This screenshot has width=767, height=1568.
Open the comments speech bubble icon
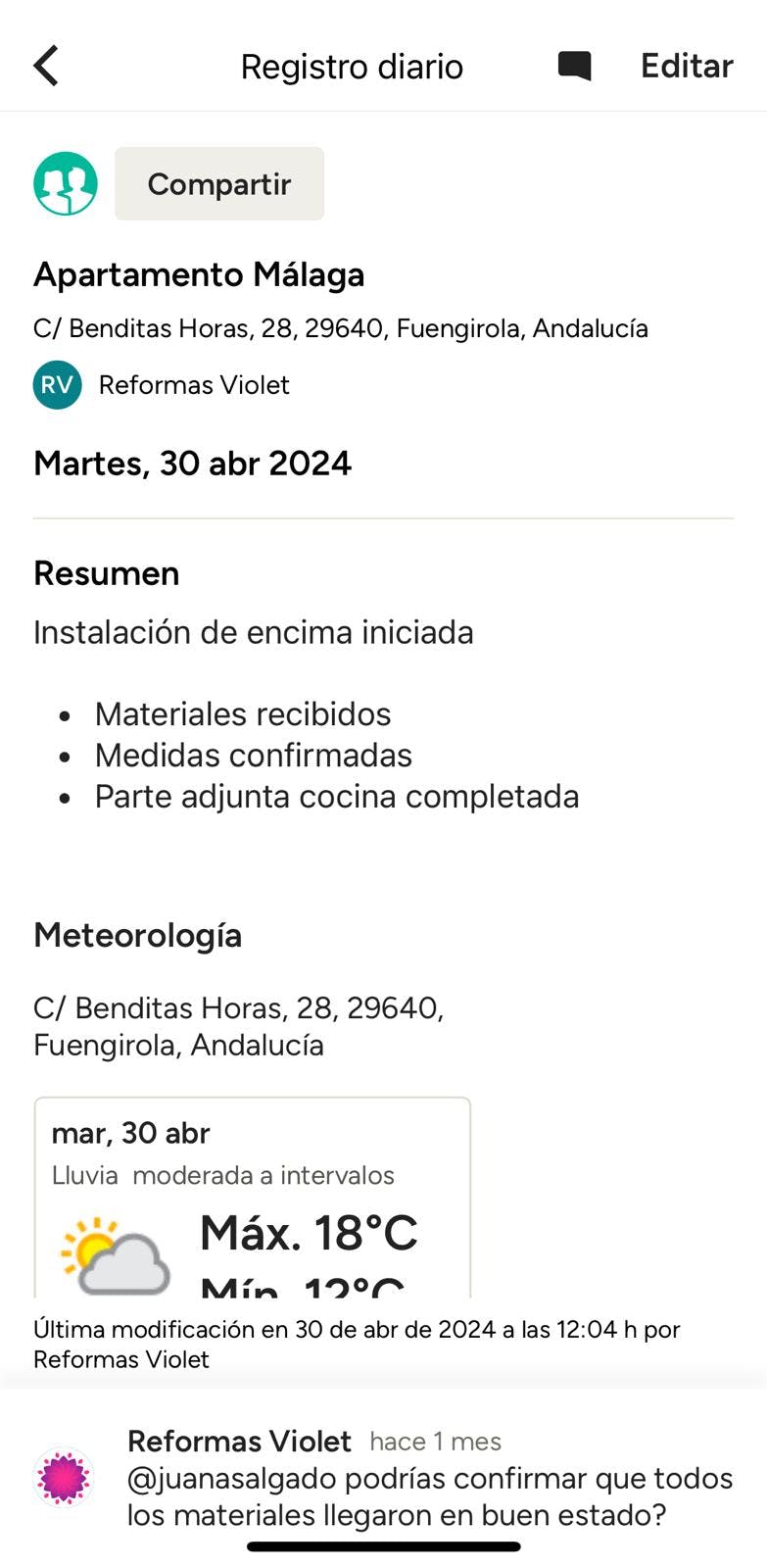pyautogui.click(x=574, y=67)
